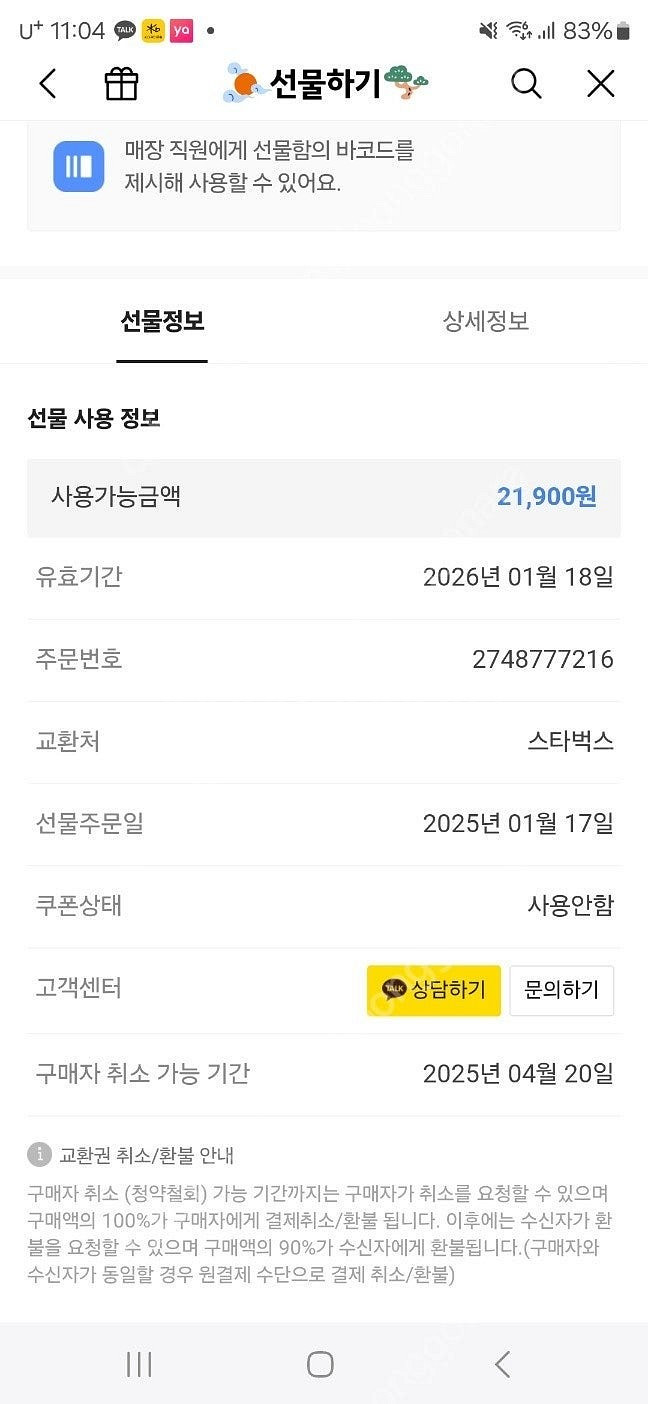
Task: Close the gift page with the X
Action: pyautogui.click(x=600, y=85)
